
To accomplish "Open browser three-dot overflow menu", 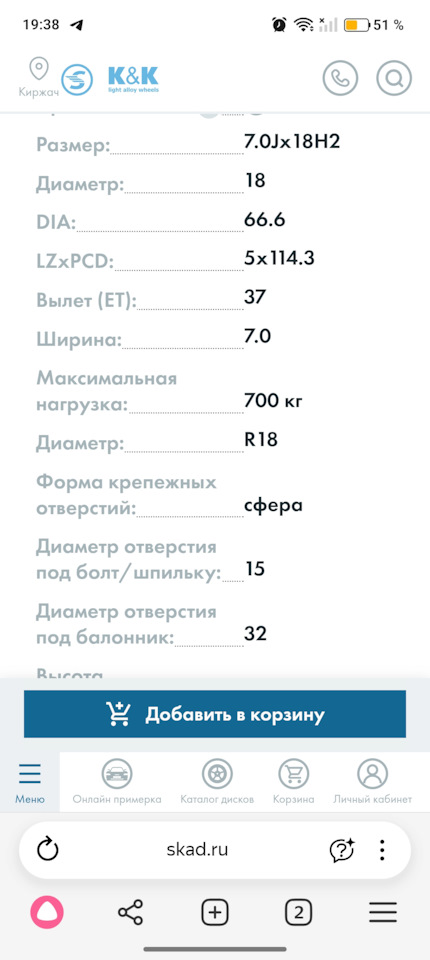I will (x=382, y=850).
